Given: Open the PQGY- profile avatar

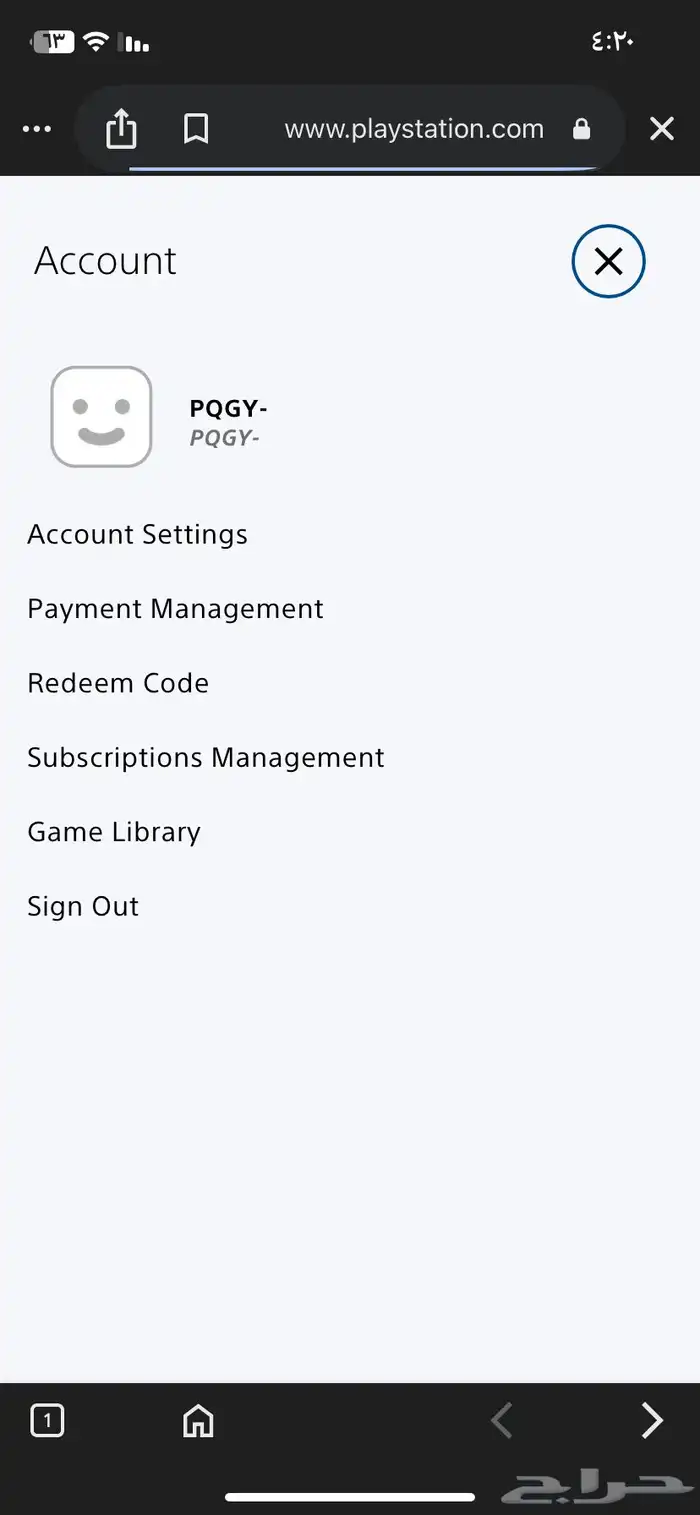Looking at the screenshot, I should tap(101, 417).
